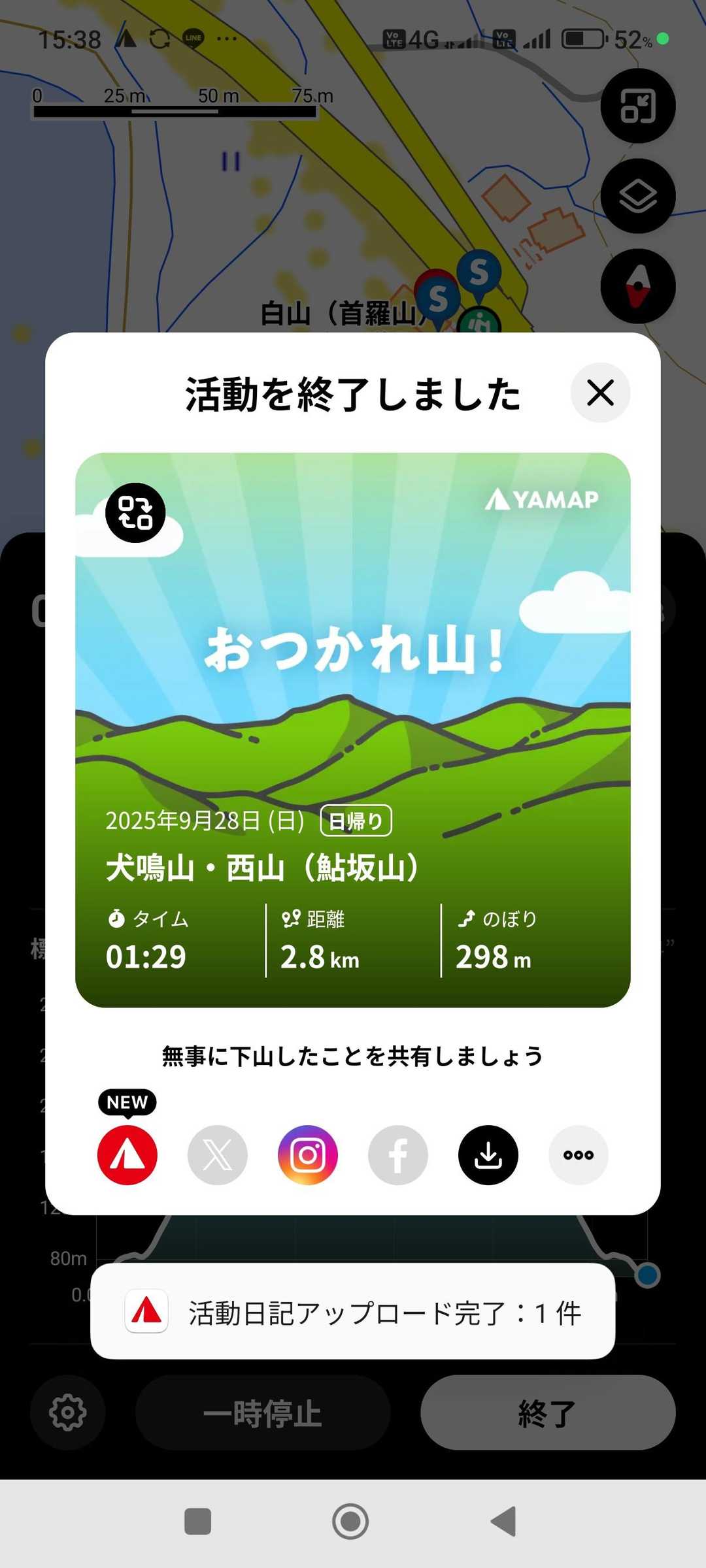
Task: Open the upload complete notification
Action: tap(353, 1312)
